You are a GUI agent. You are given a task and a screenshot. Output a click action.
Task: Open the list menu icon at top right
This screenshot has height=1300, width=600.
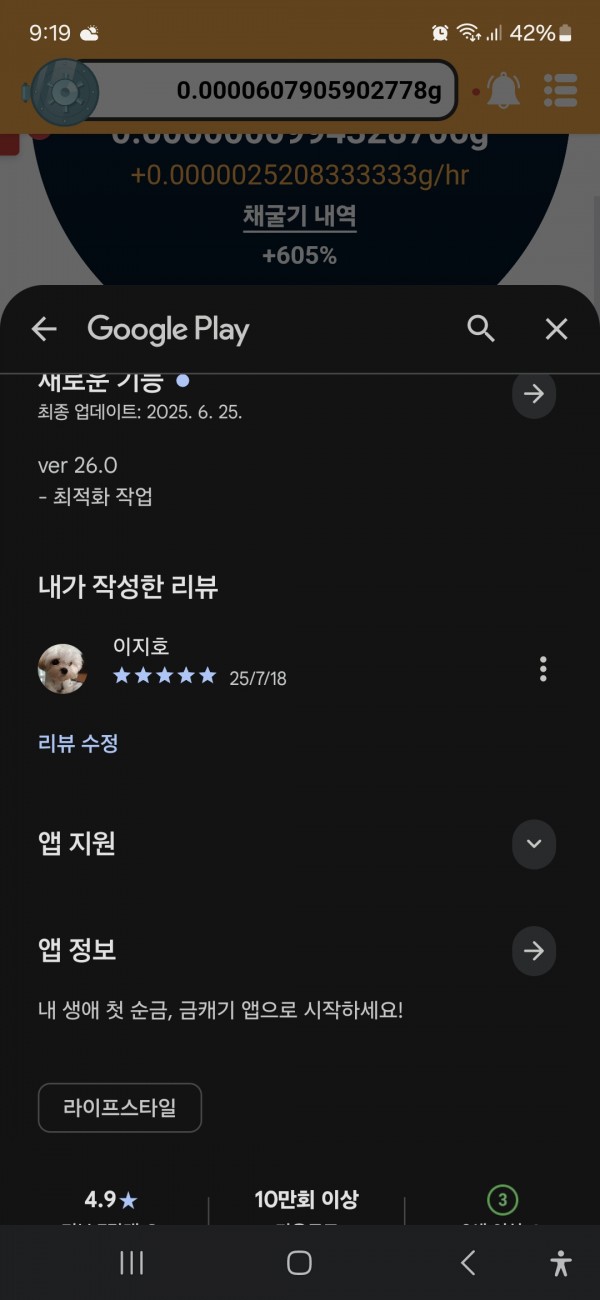[561, 90]
